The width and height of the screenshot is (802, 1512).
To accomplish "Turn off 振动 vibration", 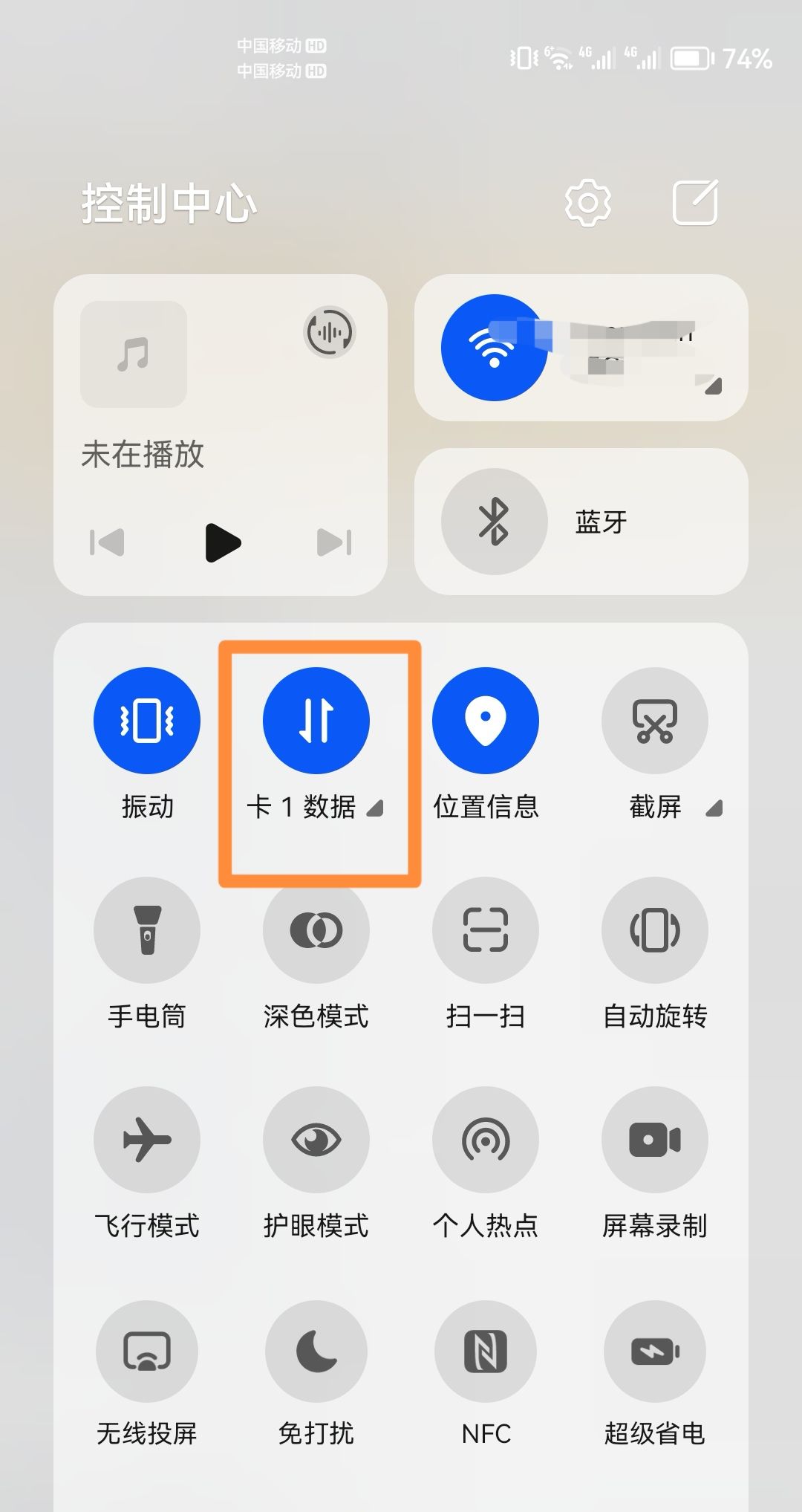I will point(146,719).
